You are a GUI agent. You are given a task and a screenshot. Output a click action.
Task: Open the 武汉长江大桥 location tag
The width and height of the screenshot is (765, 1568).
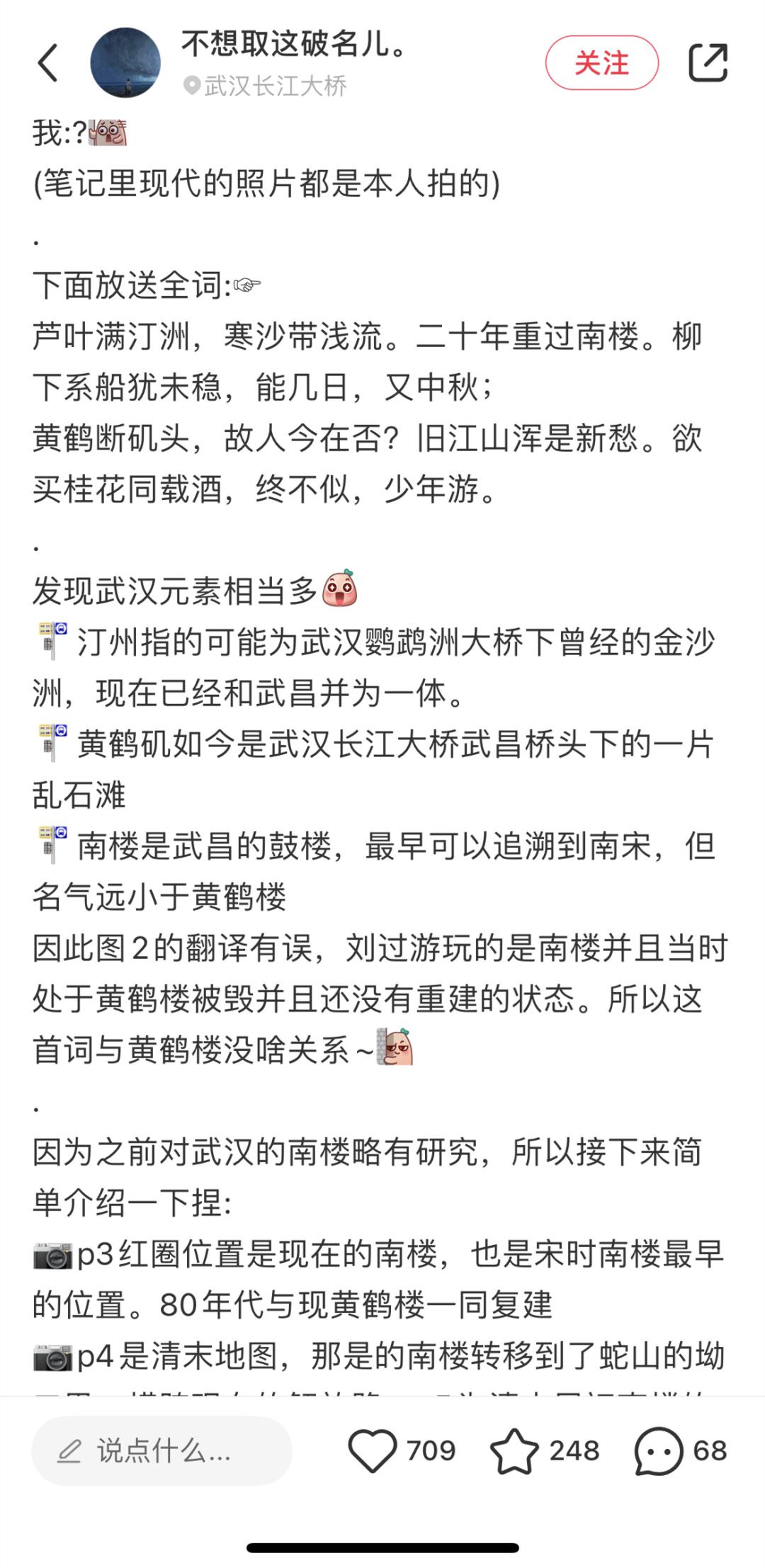click(266, 86)
